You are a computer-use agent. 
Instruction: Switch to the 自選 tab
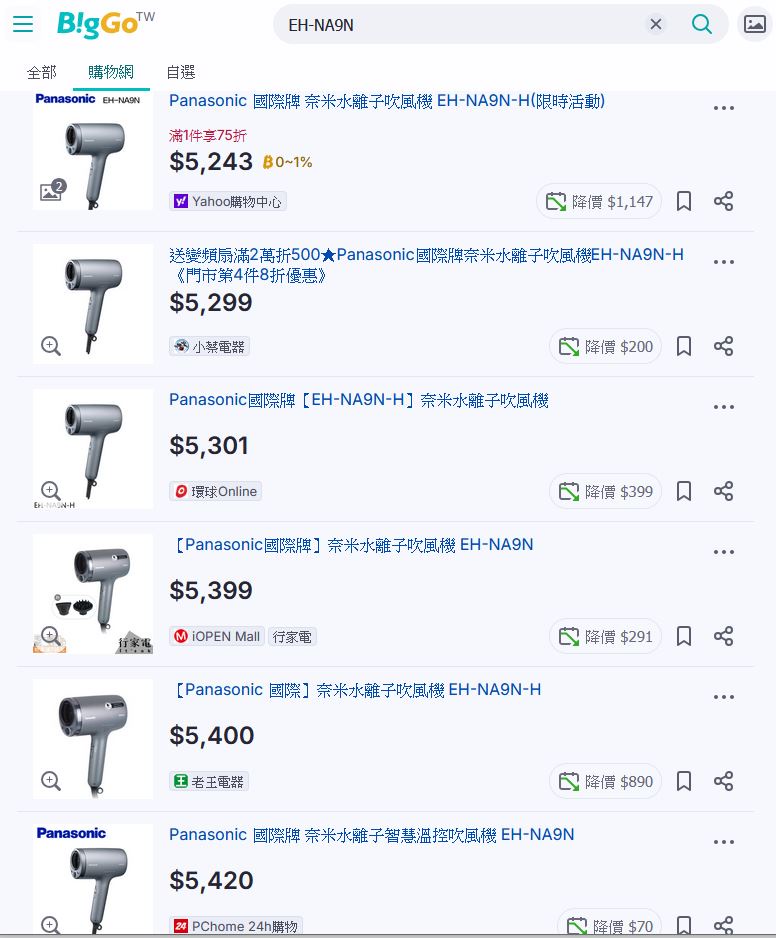pyautogui.click(x=181, y=72)
